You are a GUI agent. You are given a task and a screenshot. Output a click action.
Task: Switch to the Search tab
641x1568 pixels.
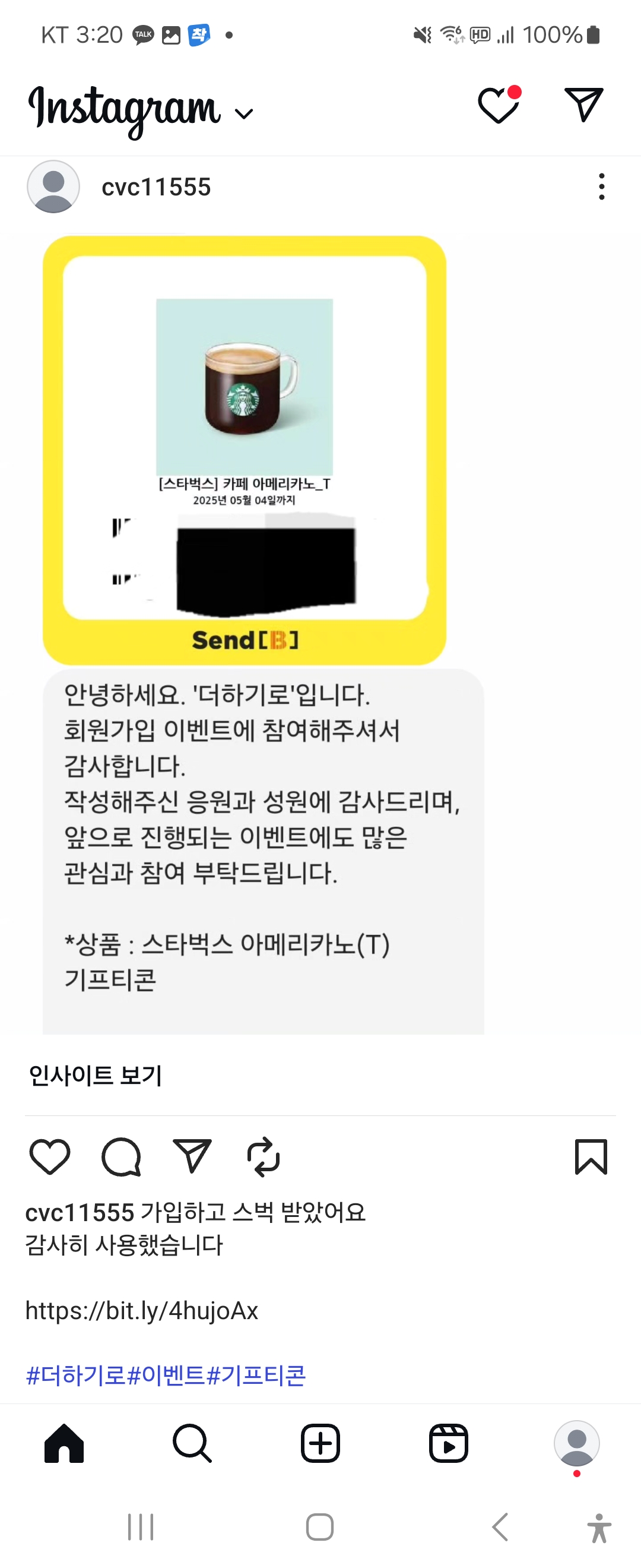click(192, 1443)
